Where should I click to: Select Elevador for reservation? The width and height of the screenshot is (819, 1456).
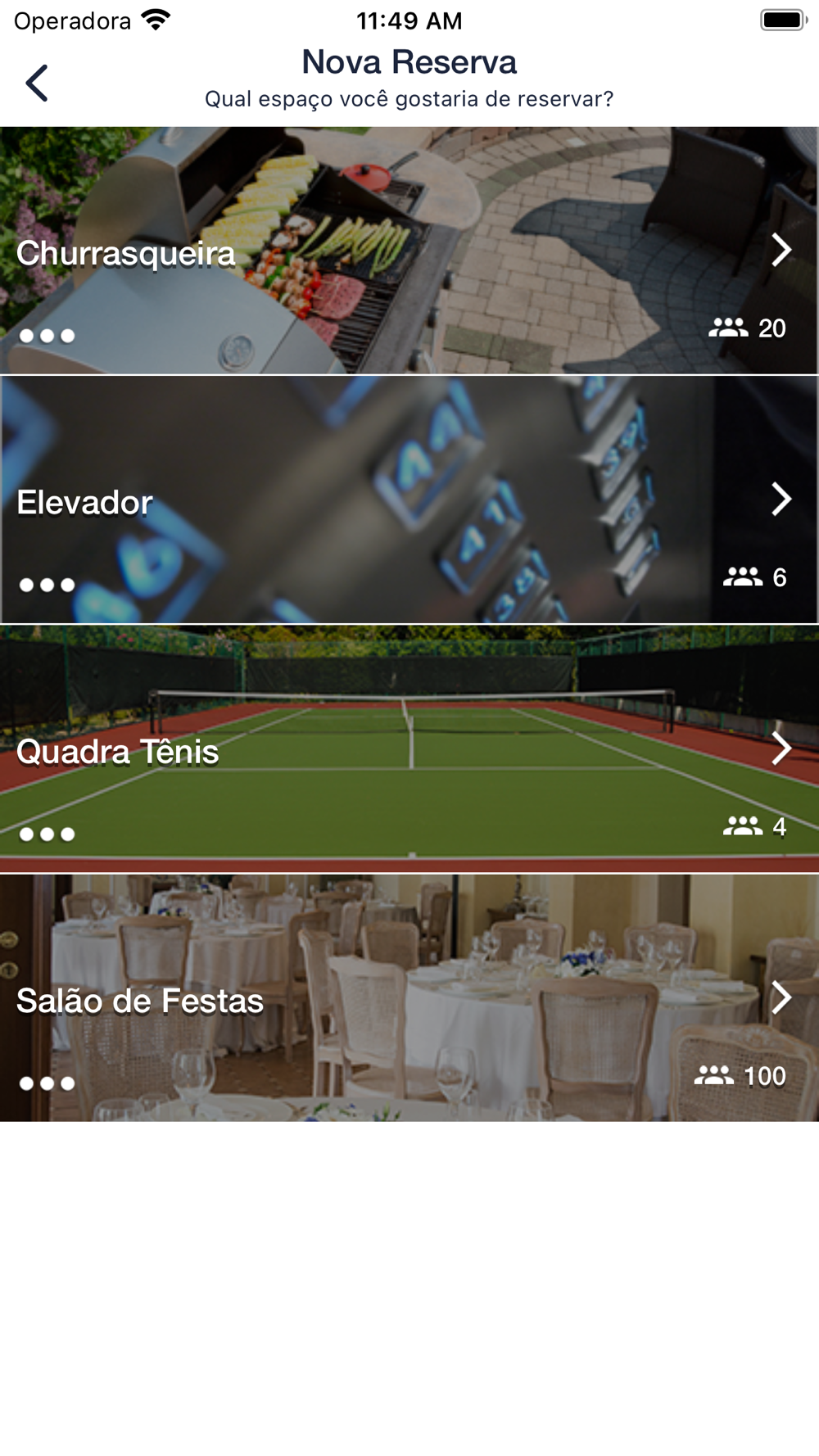(409, 500)
